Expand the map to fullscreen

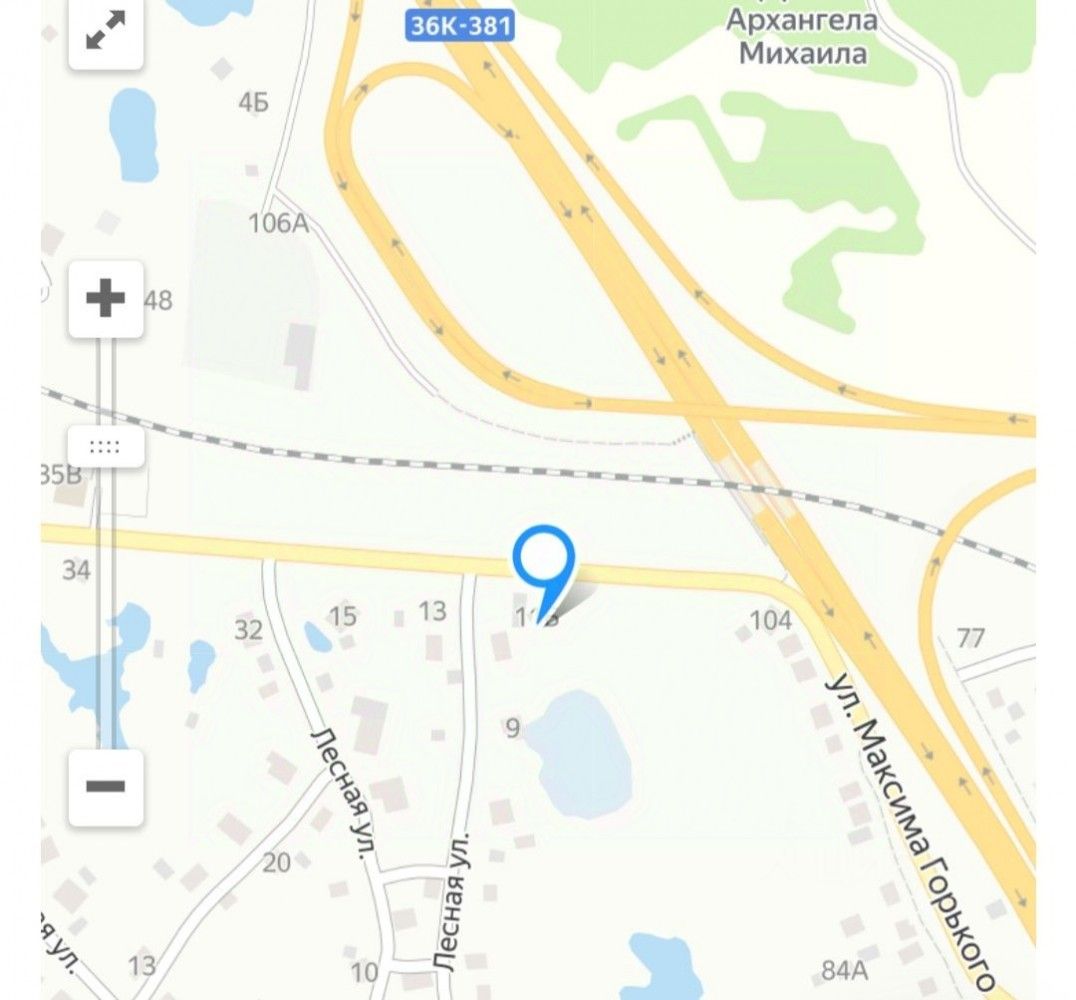(x=105, y=32)
